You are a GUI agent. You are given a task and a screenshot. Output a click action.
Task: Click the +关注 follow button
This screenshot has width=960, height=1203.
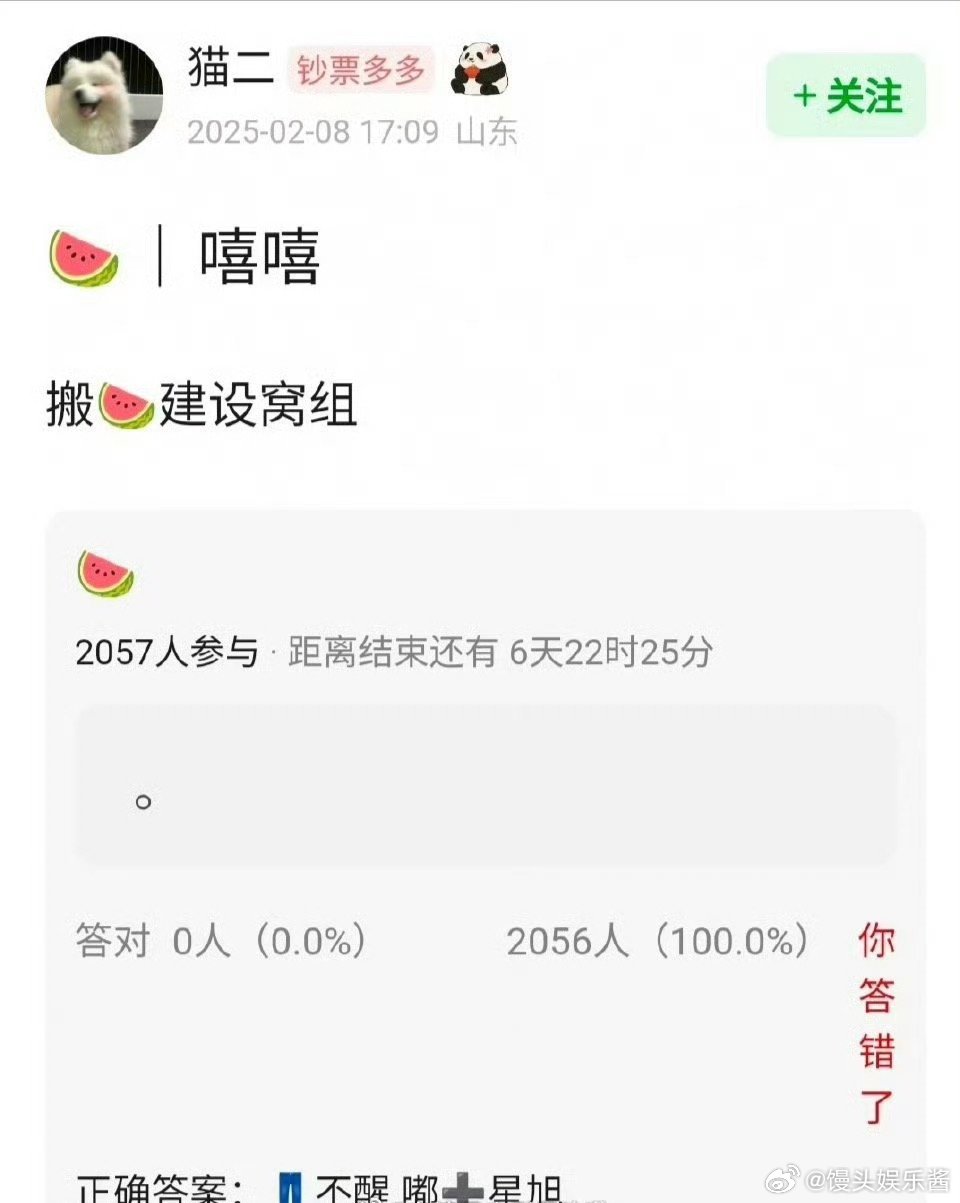point(845,98)
